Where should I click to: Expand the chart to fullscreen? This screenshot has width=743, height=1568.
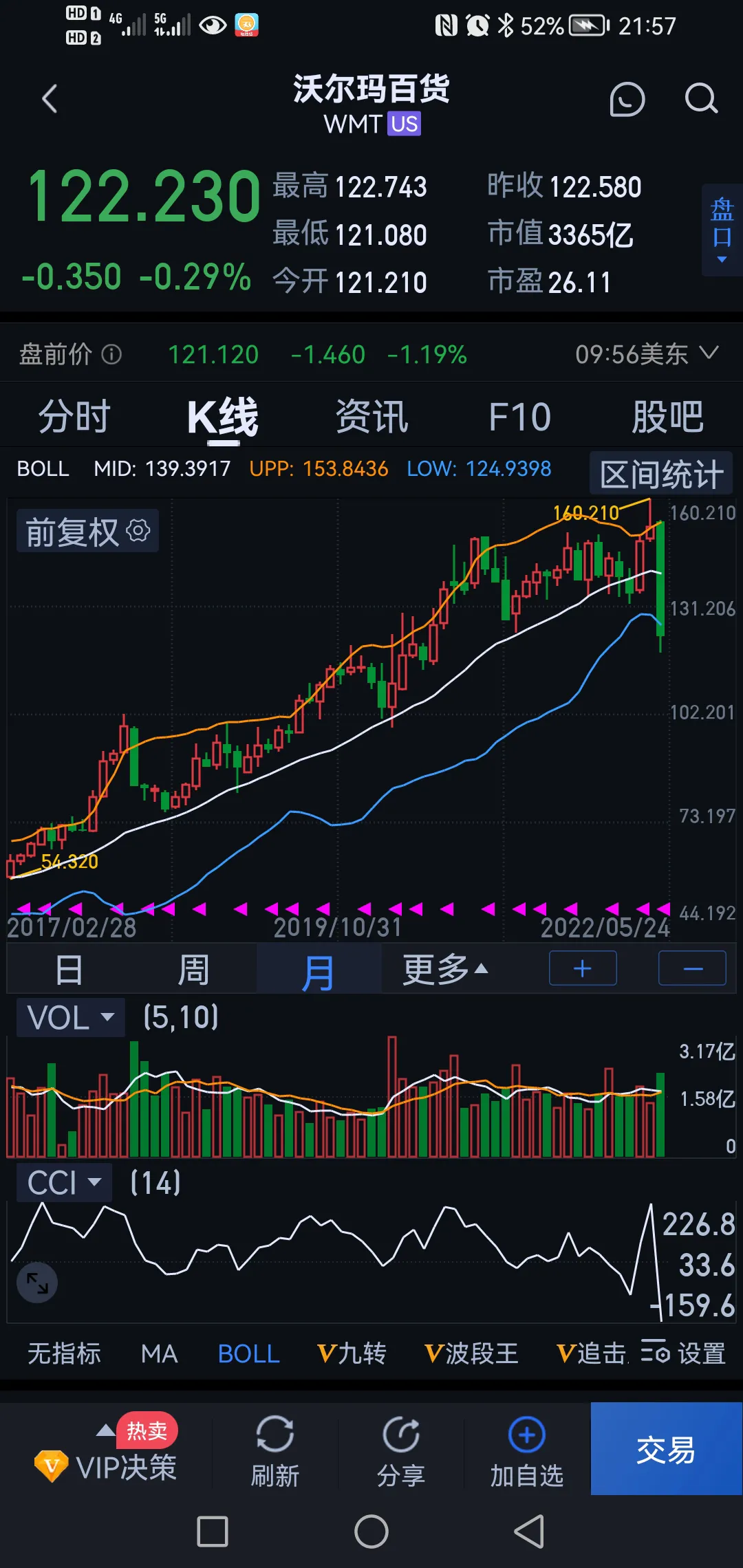37,1283
